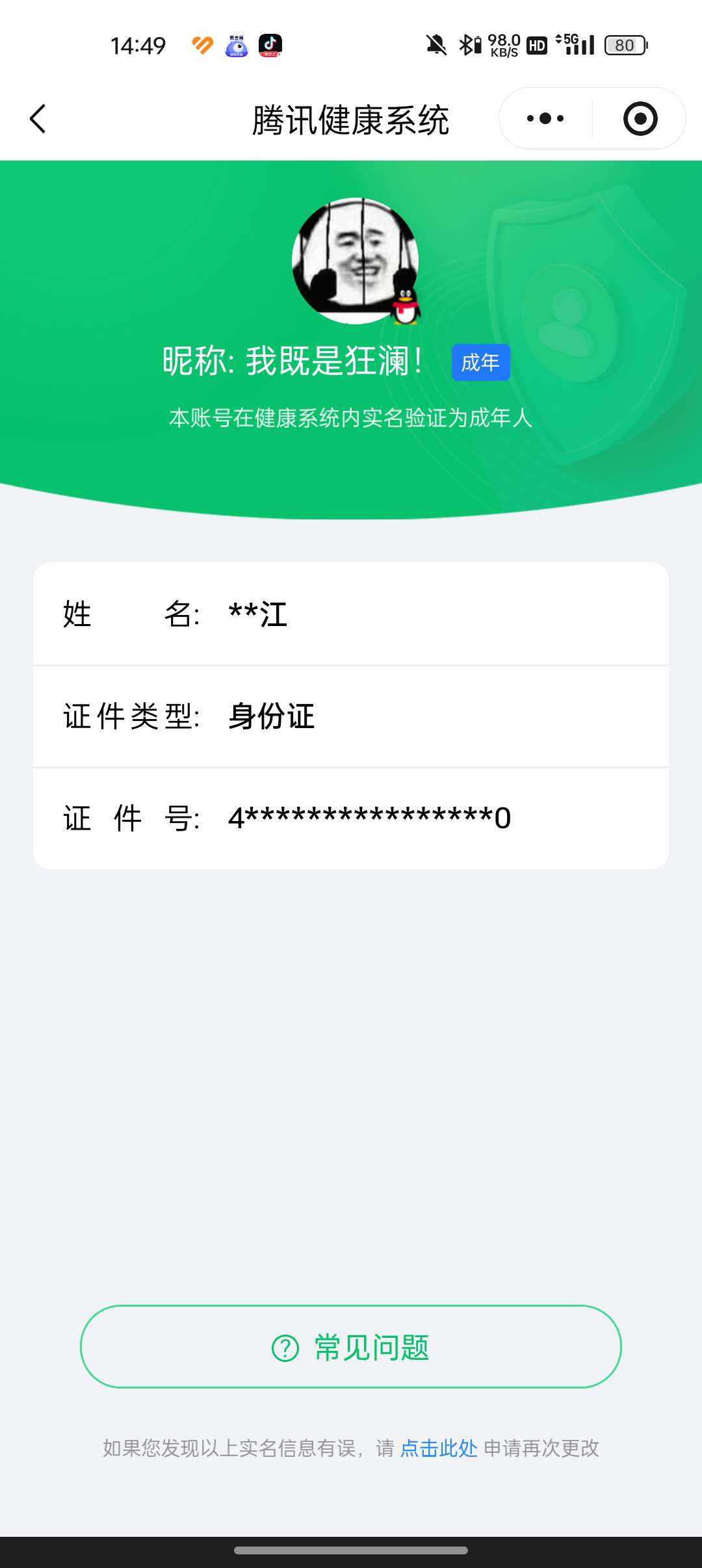The height and width of the screenshot is (1568, 702).
Task: Tap the Bluetooth indicator in the status bar
Action: click(467, 44)
